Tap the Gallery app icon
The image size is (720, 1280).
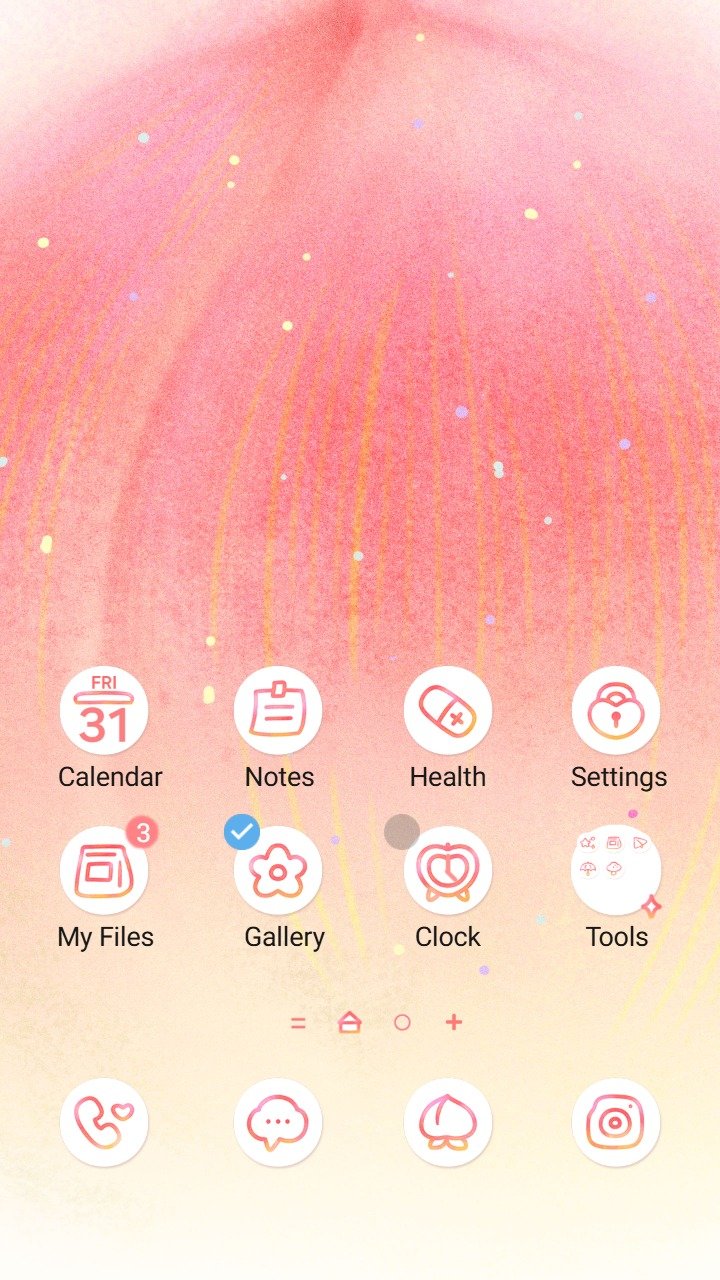point(278,870)
